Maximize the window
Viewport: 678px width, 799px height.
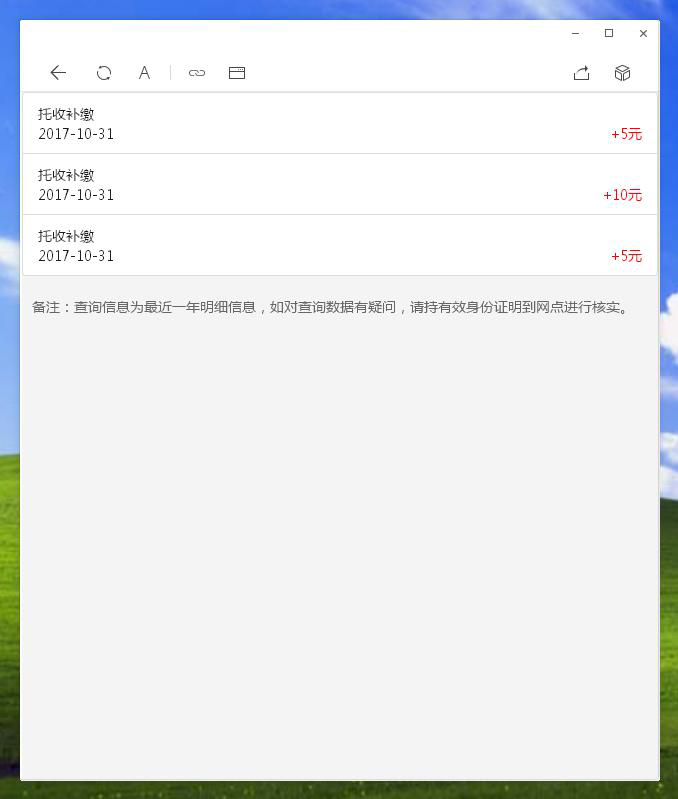click(x=609, y=33)
